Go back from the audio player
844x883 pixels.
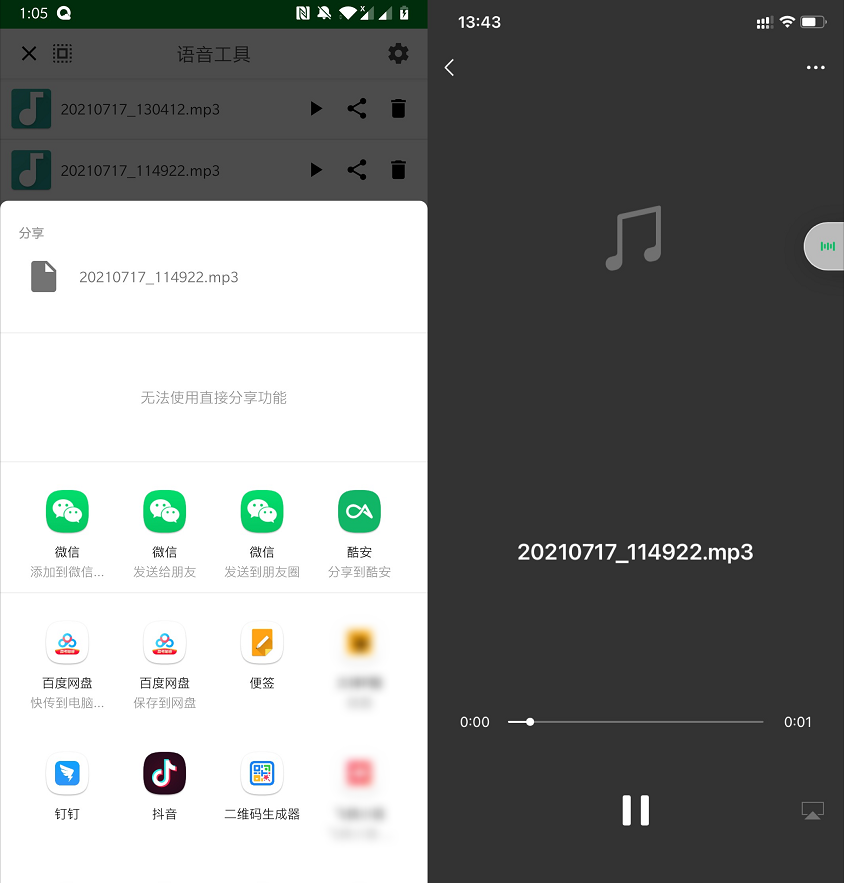click(x=450, y=67)
